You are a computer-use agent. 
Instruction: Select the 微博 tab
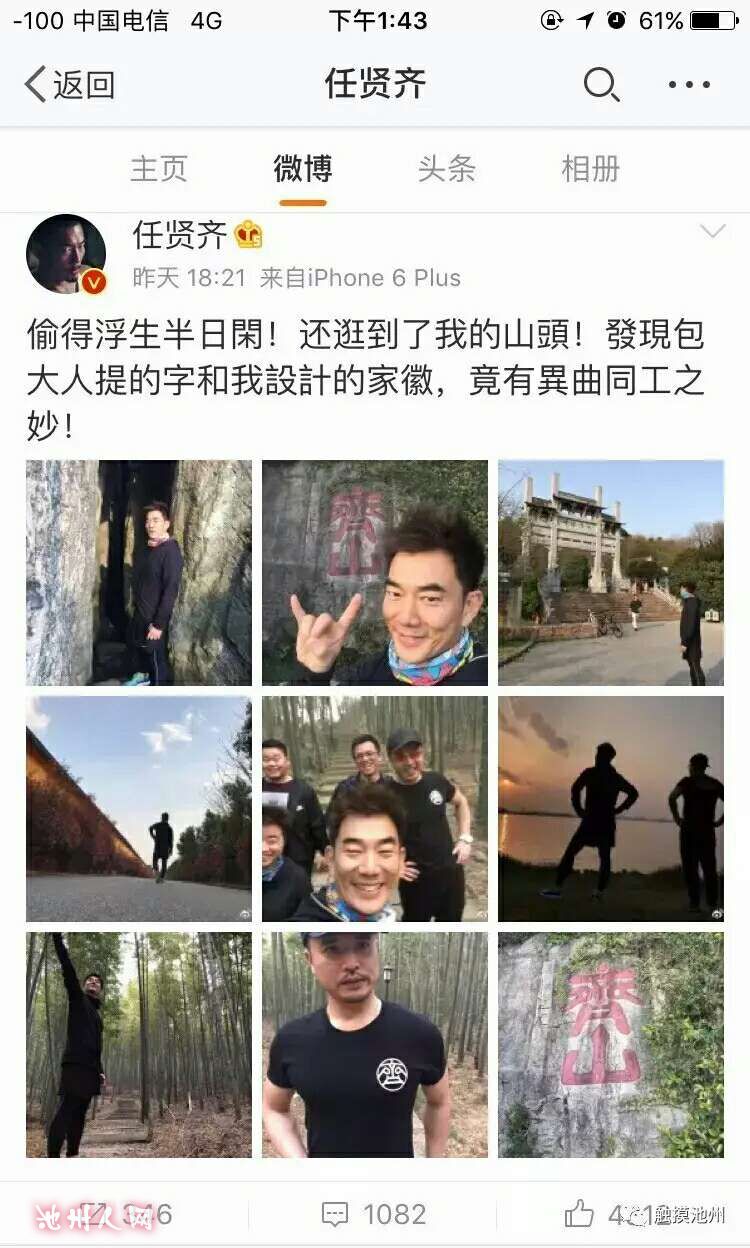(302, 169)
